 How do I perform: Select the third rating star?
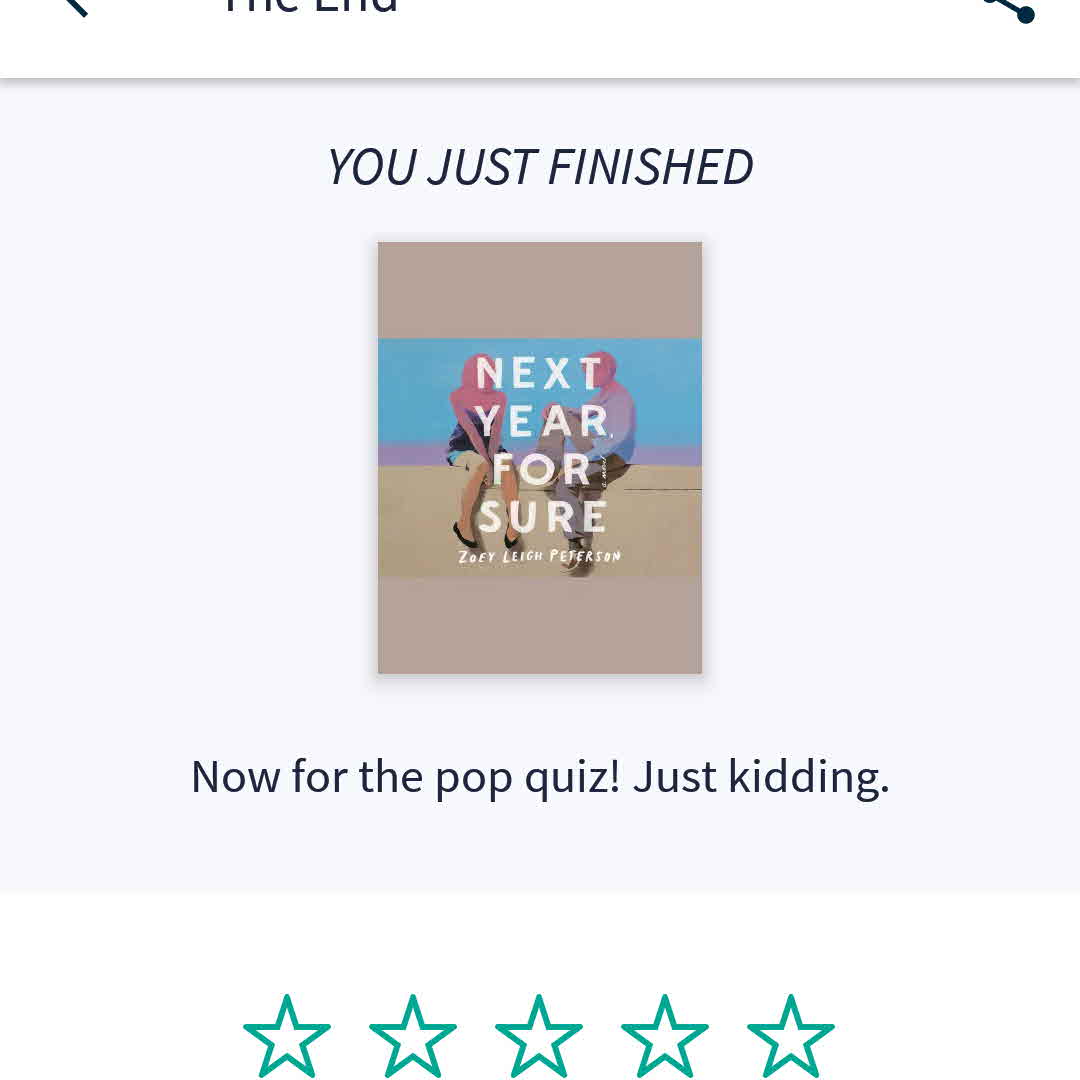coord(539,1037)
